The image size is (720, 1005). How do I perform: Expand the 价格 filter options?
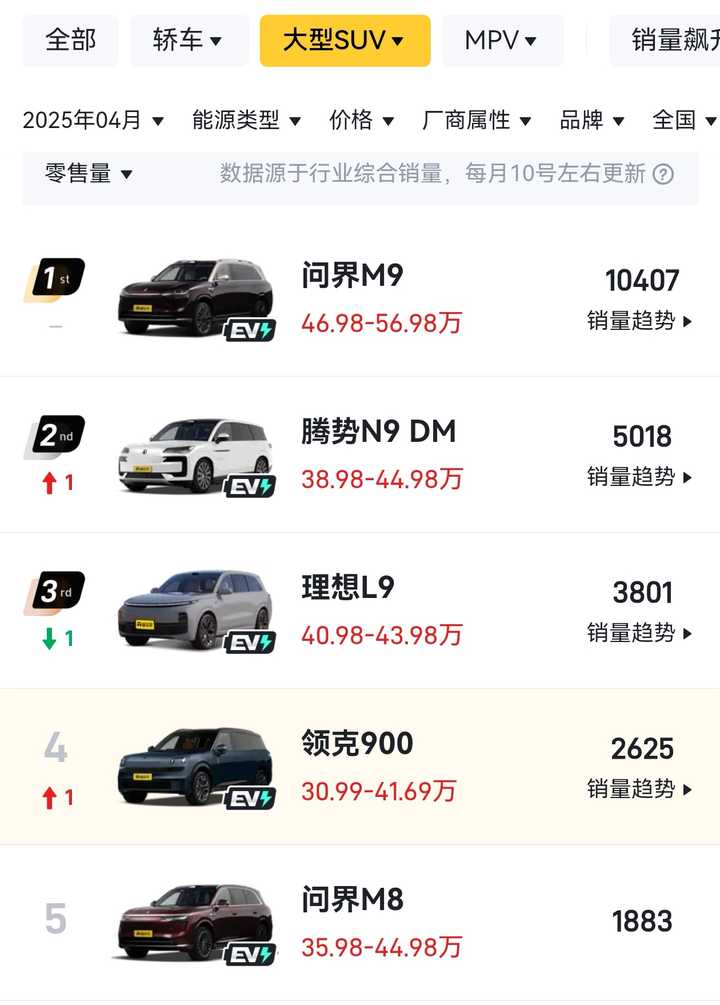360,120
